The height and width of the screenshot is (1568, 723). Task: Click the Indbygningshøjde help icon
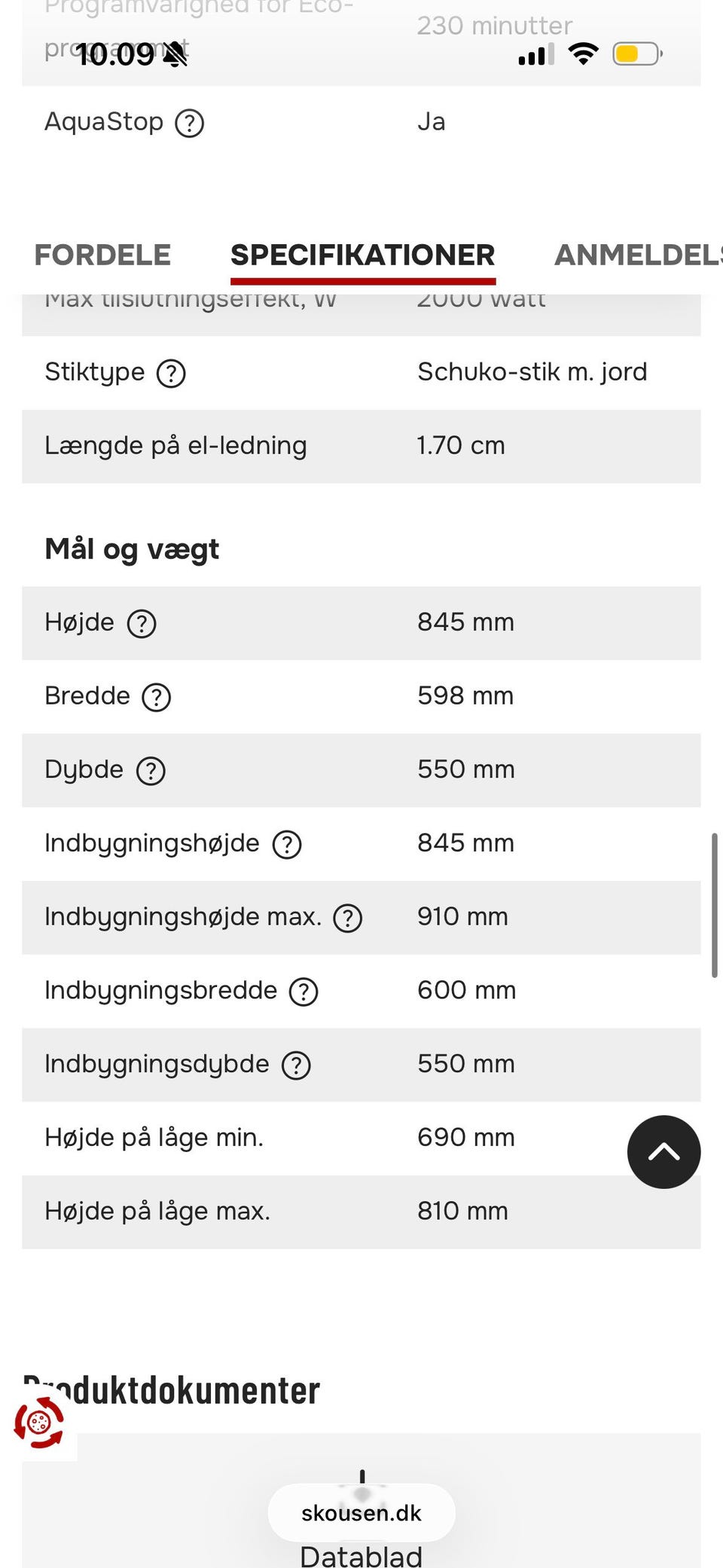(x=287, y=845)
